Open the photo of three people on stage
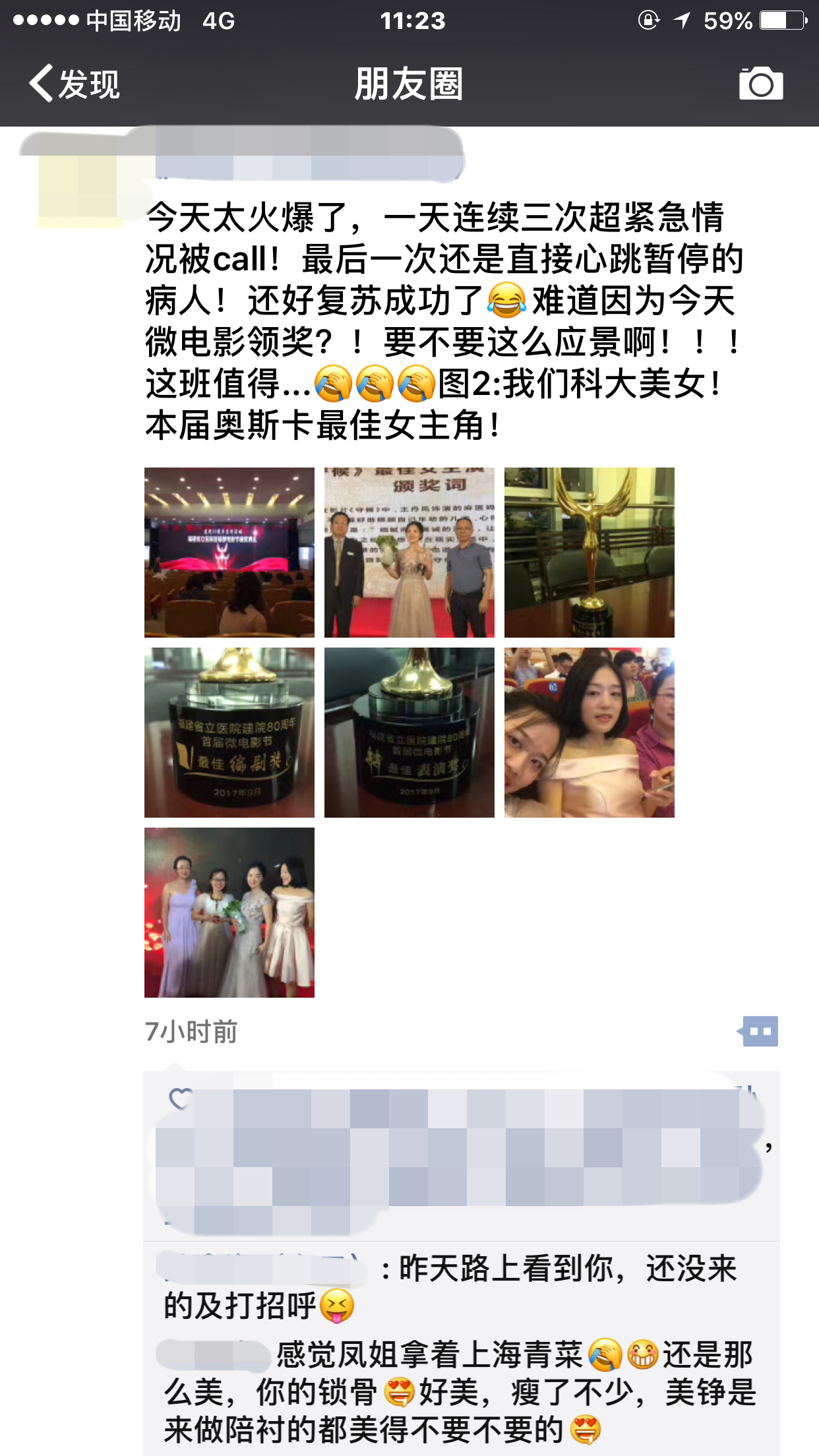Viewport: 819px width, 1456px height. point(409,553)
